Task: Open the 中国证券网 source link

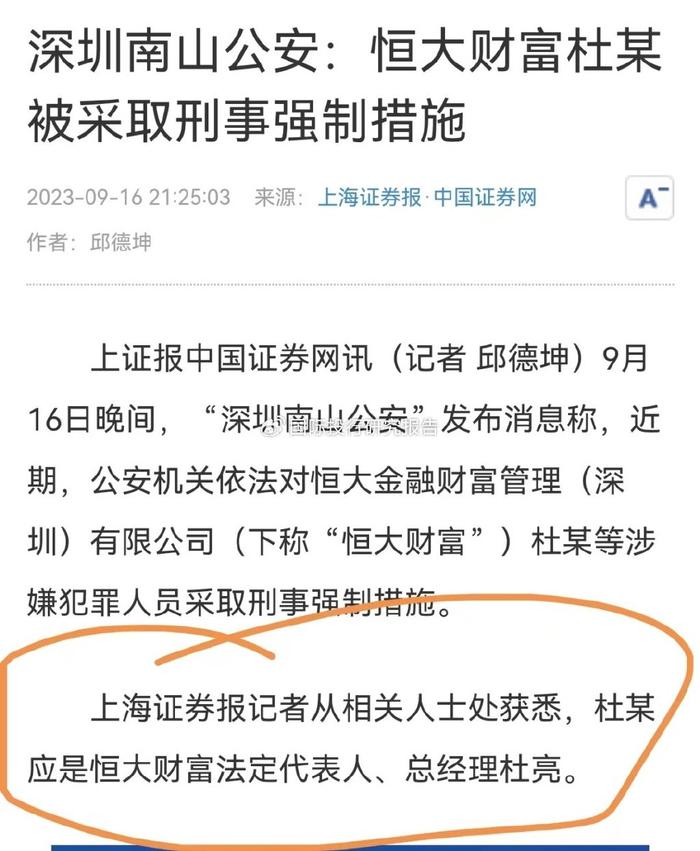Action: pyautogui.click(x=485, y=198)
